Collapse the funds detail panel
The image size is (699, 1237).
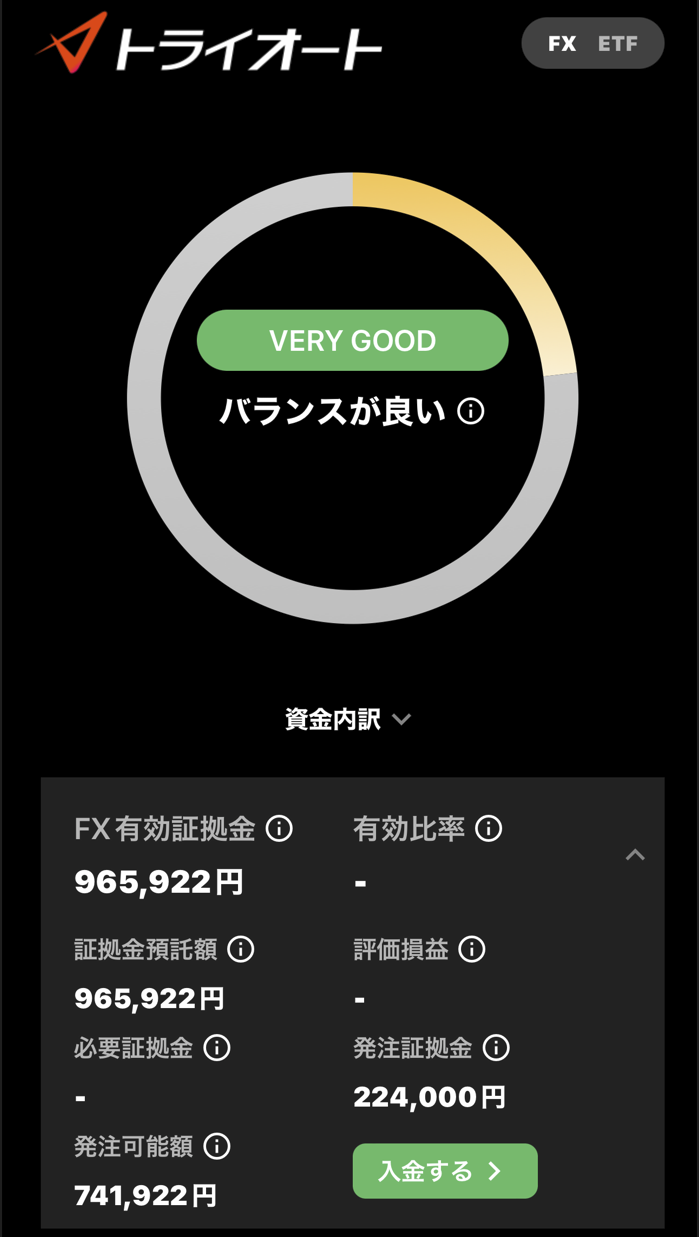point(635,855)
